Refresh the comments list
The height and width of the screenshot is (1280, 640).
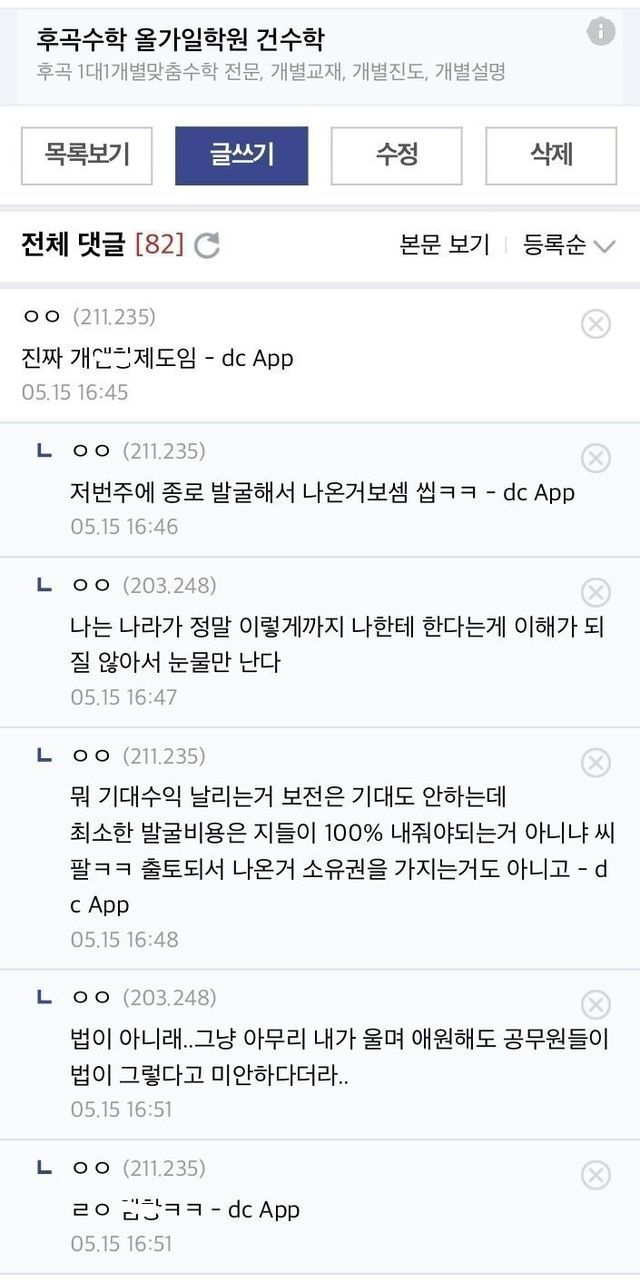coord(207,245)
